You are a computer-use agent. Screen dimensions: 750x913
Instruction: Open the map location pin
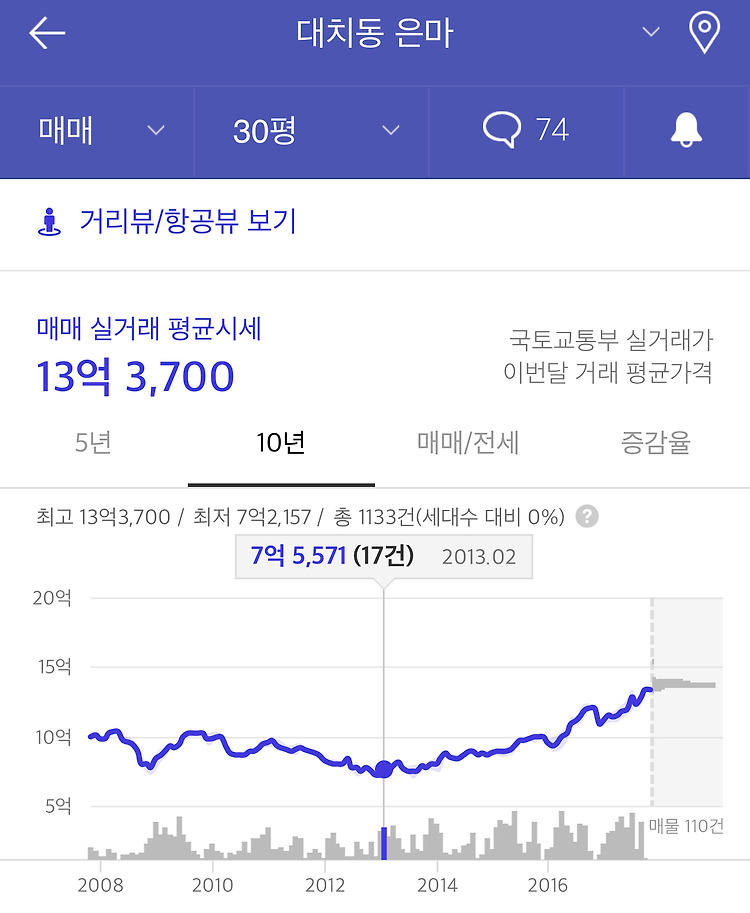(705, 33)
